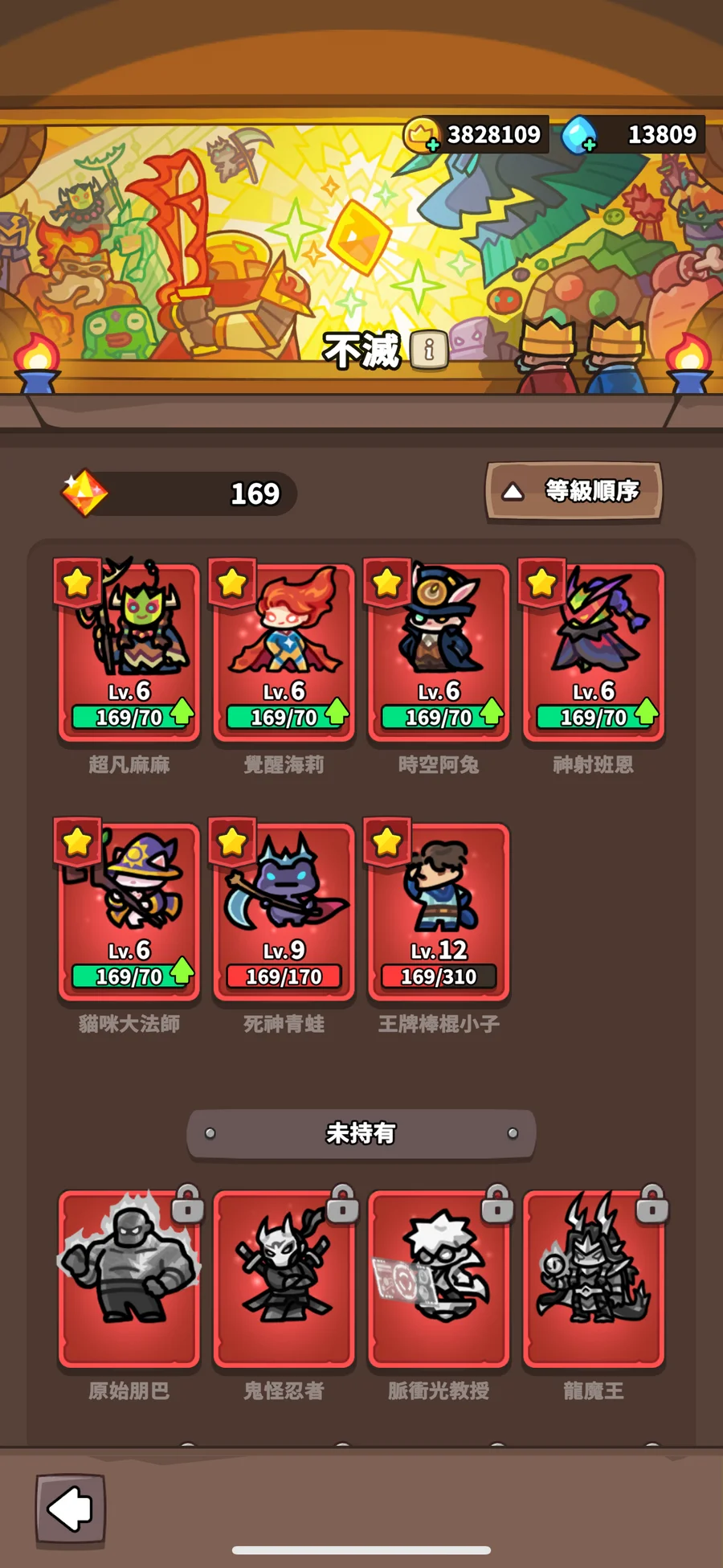Select the 覺醒海莉 hero card

point(284,651)
